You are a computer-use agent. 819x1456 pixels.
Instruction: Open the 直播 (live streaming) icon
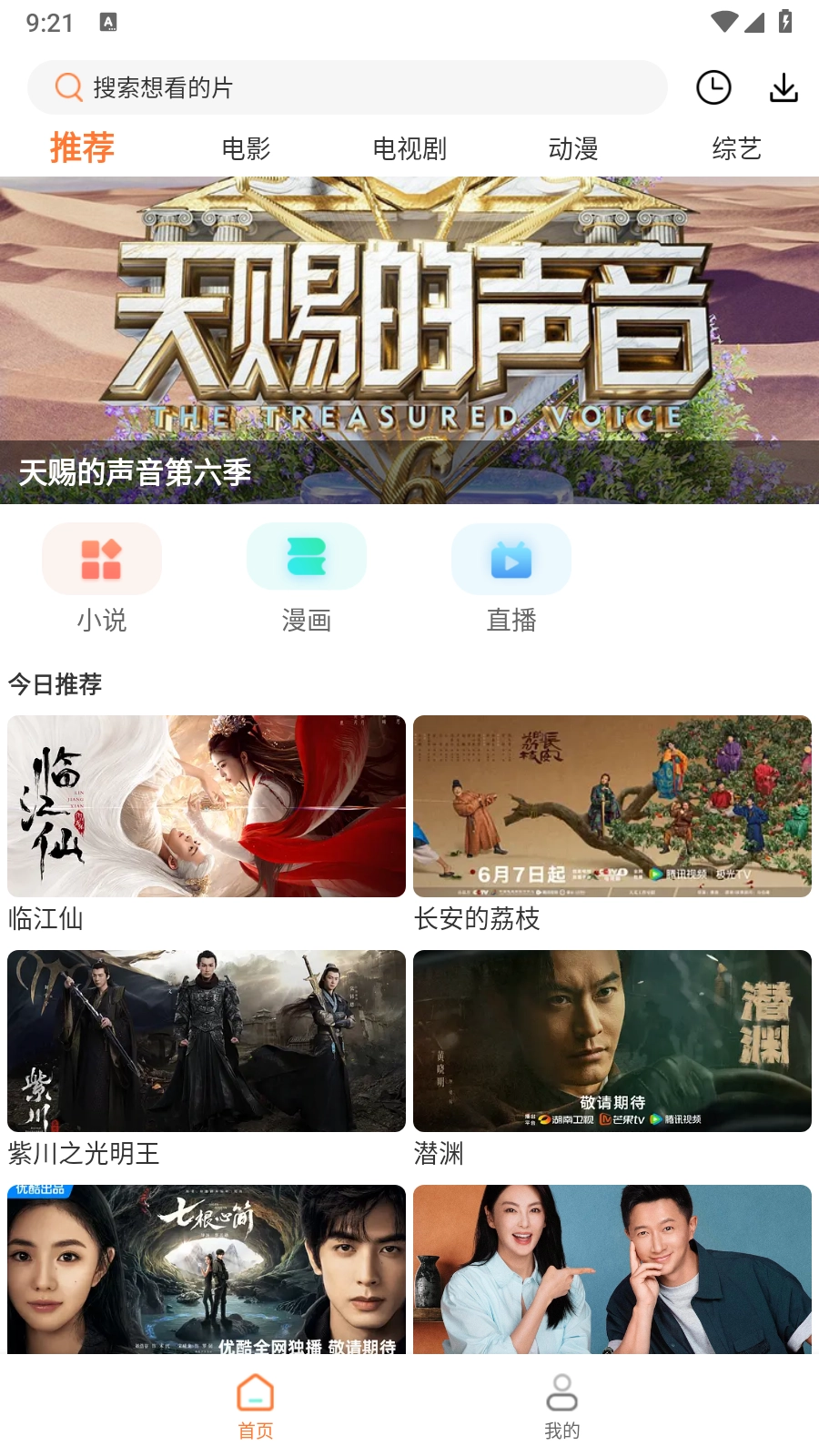pos(511,559)
